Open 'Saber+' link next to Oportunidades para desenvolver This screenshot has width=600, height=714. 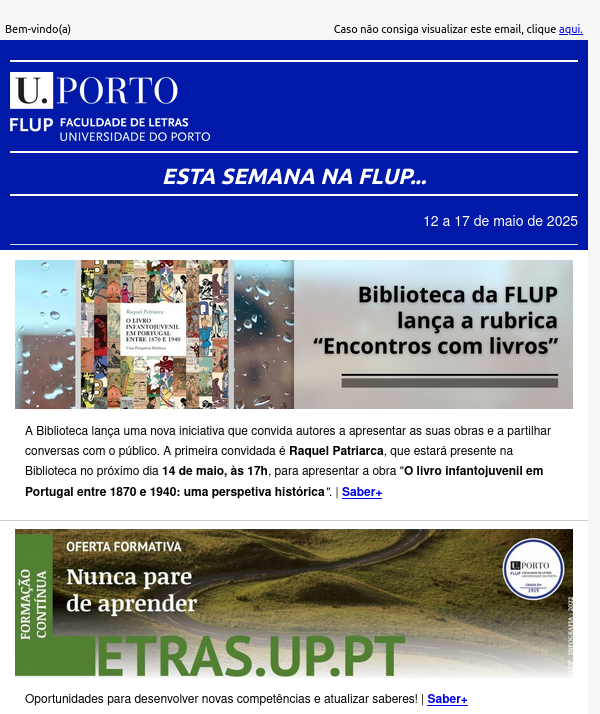pos(447,699)
